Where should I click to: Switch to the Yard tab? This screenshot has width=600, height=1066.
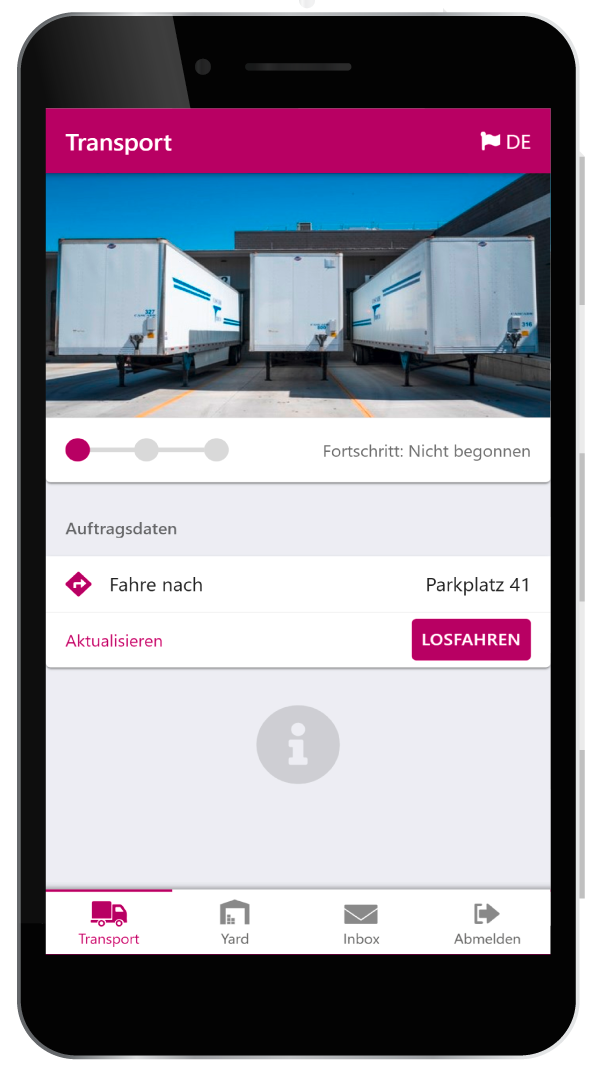(235, 923)
